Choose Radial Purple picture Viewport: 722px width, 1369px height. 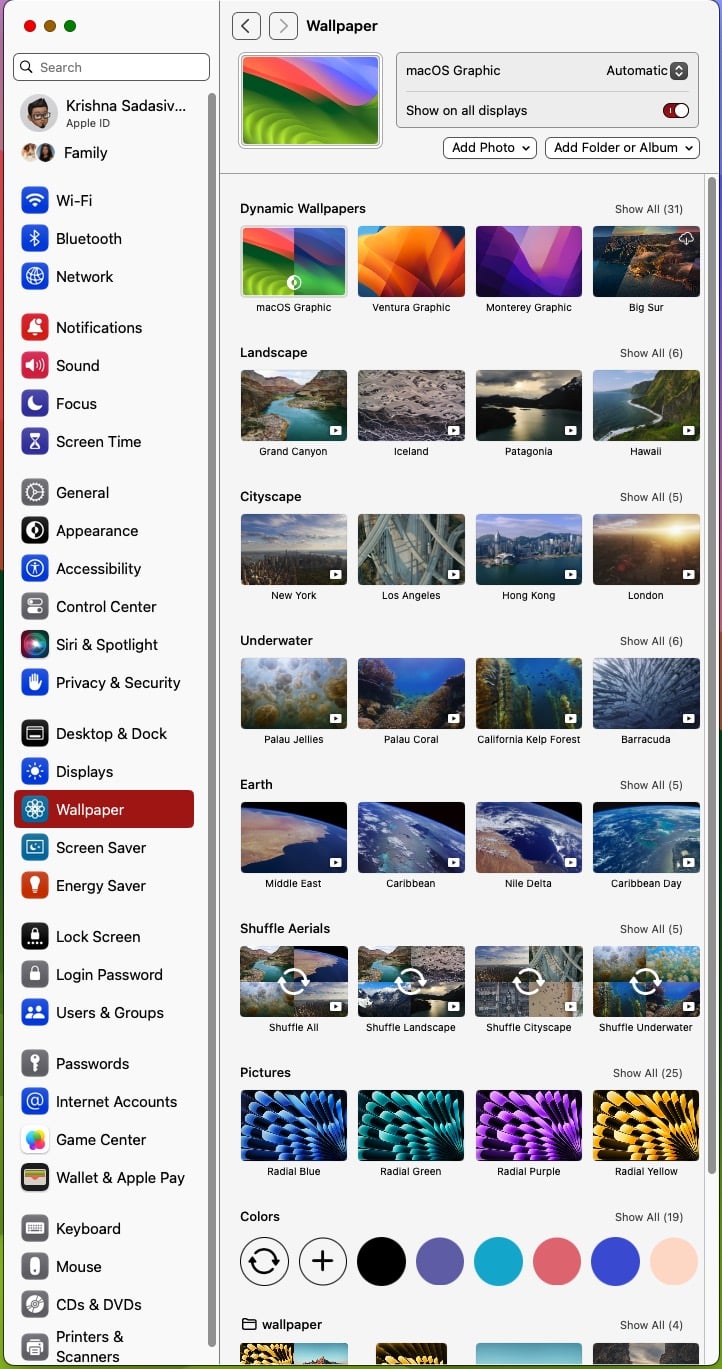coord(529,1126)
